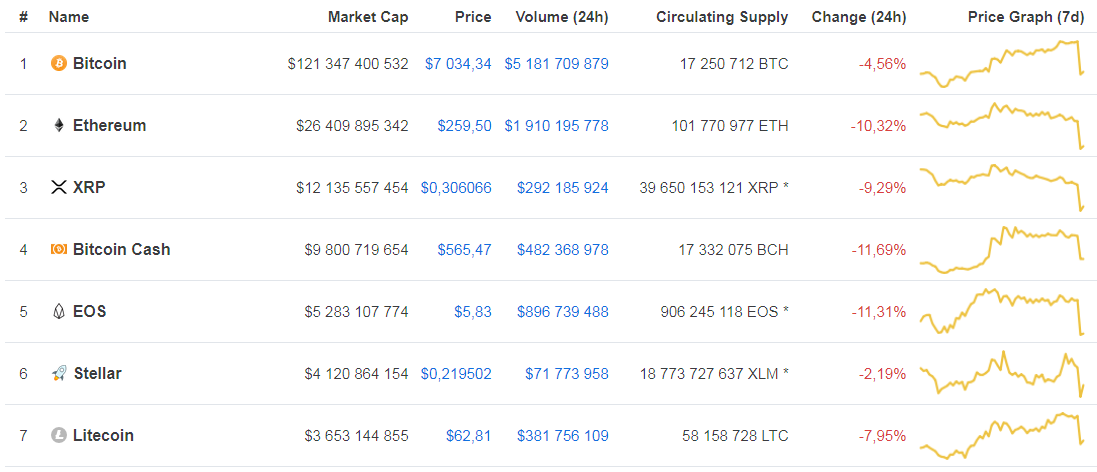Open Litecoin's 24h volume $381 756 109
Screen dimensions: 1097x472
[x=562, y=435]
